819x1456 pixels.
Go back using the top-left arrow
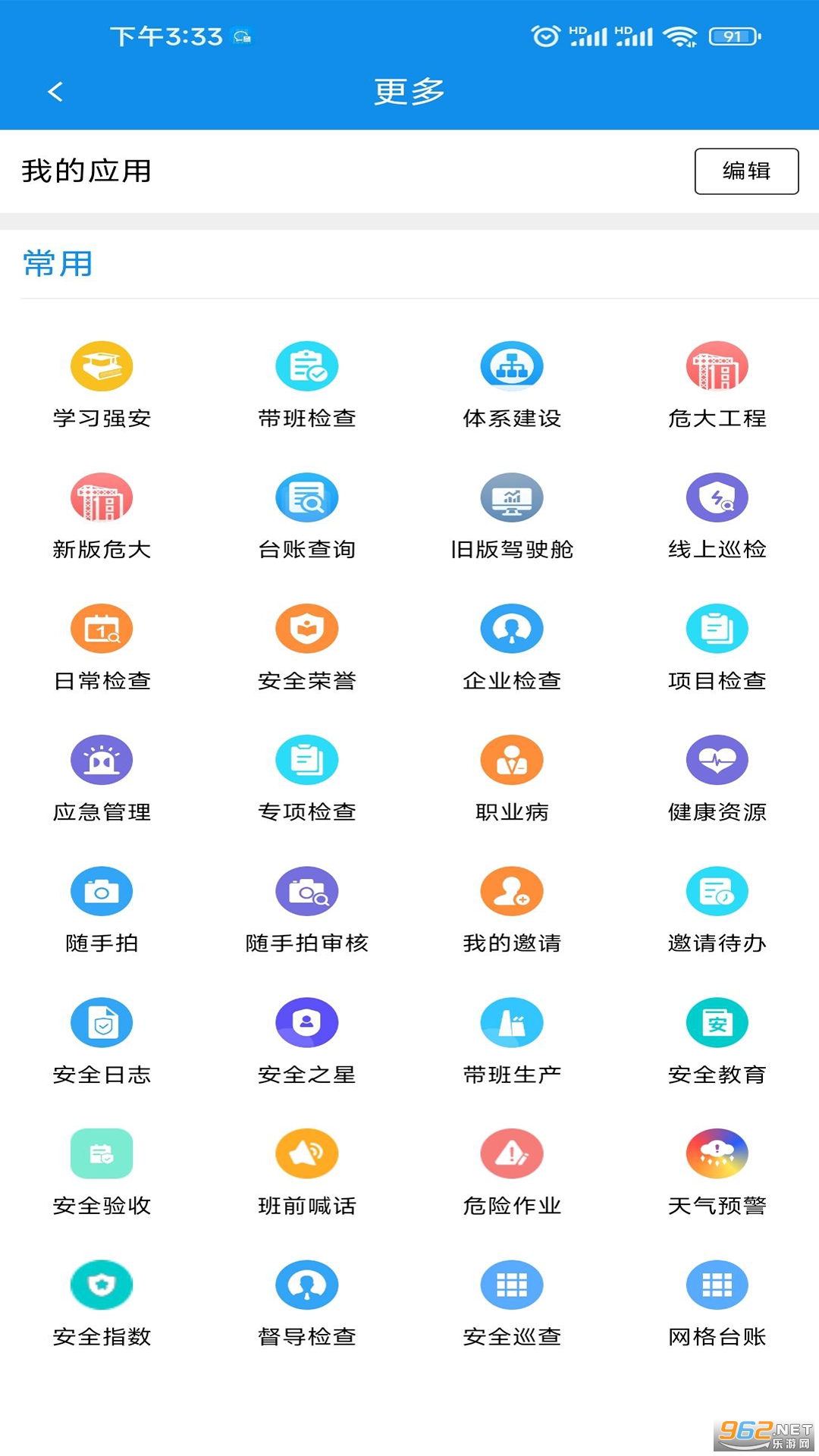[x=54, y=91]
